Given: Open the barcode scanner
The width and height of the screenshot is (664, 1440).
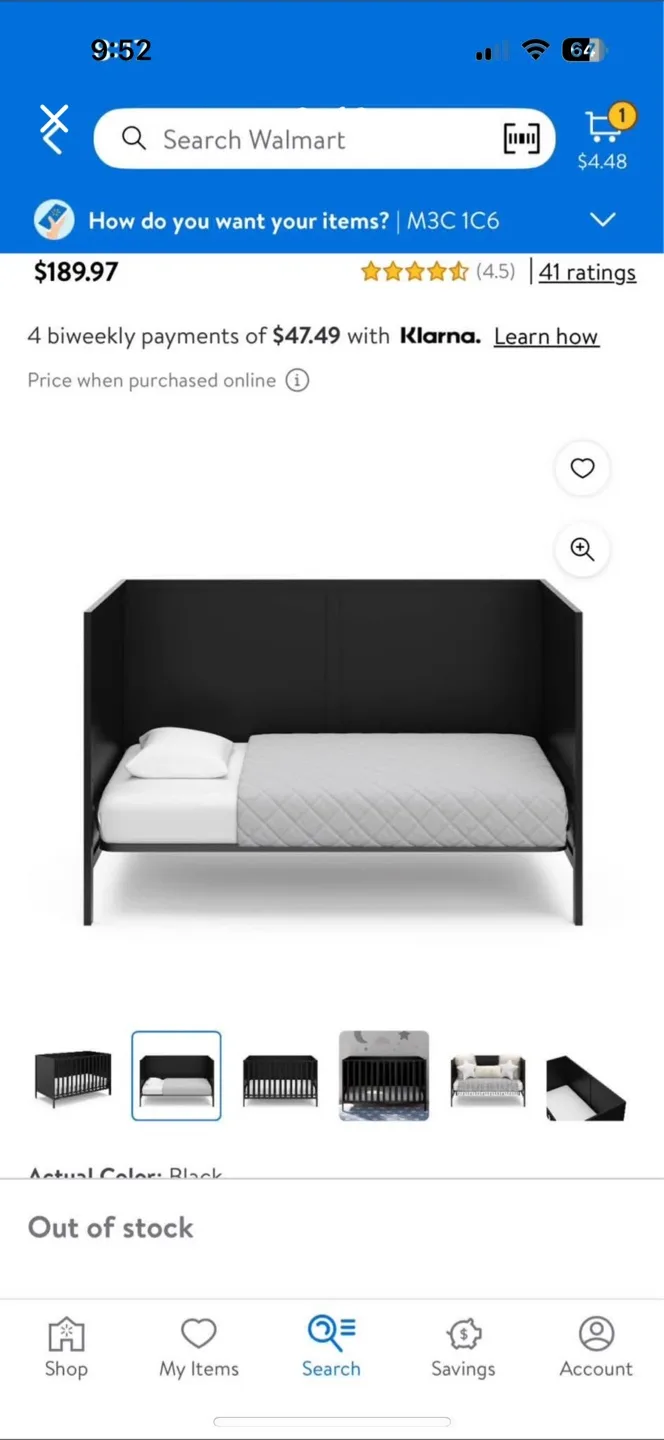Looking at the screenshot, I should [x=521, y=139].
